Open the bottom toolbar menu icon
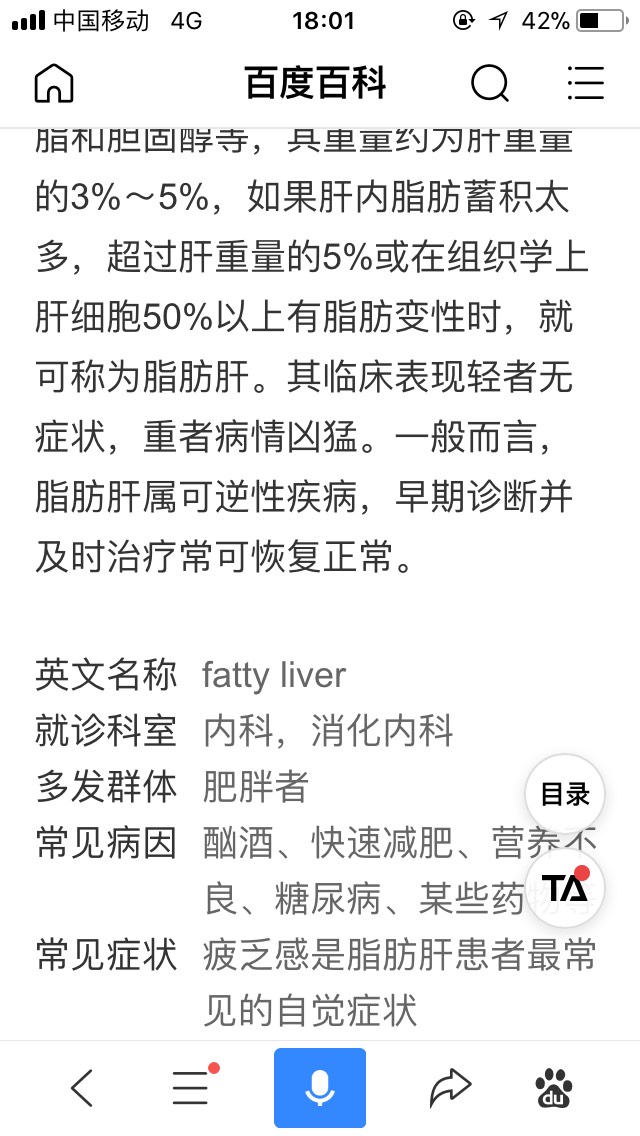The width and height of the screenshot is (640, 1136). tap(192, 1088)
